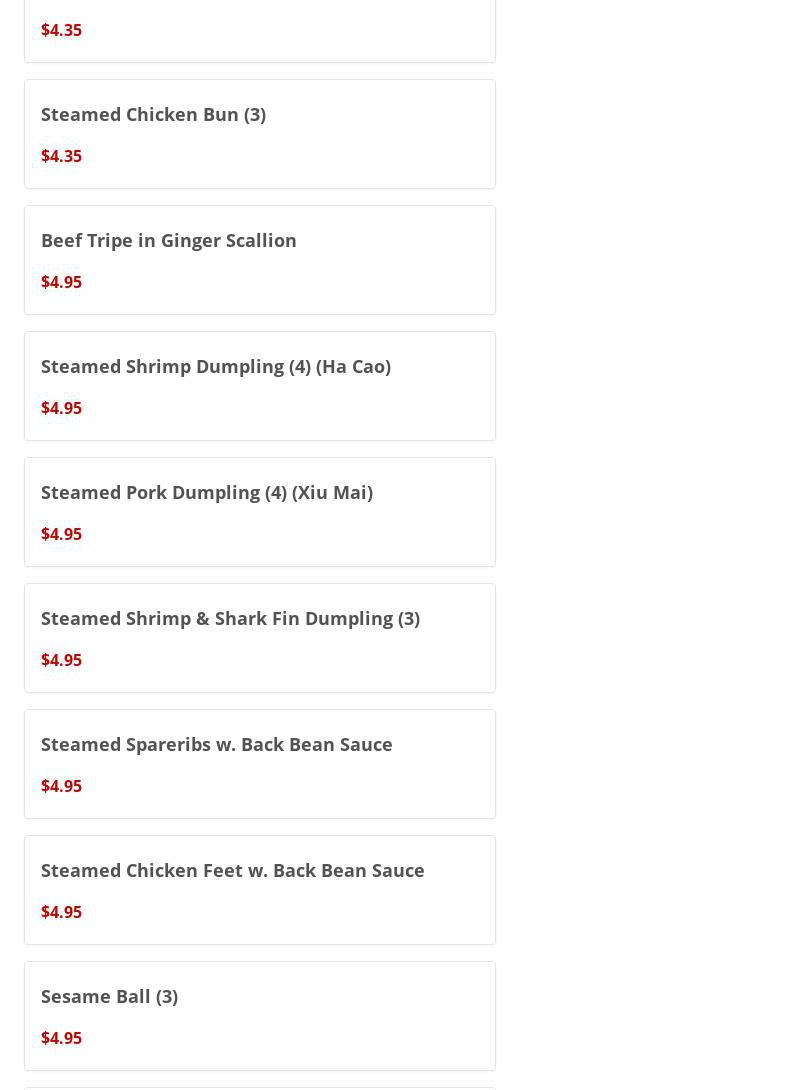Open the Sesame Ball (3) item
Viewport: 785px width, 1090px height.
pos(259,1016)
